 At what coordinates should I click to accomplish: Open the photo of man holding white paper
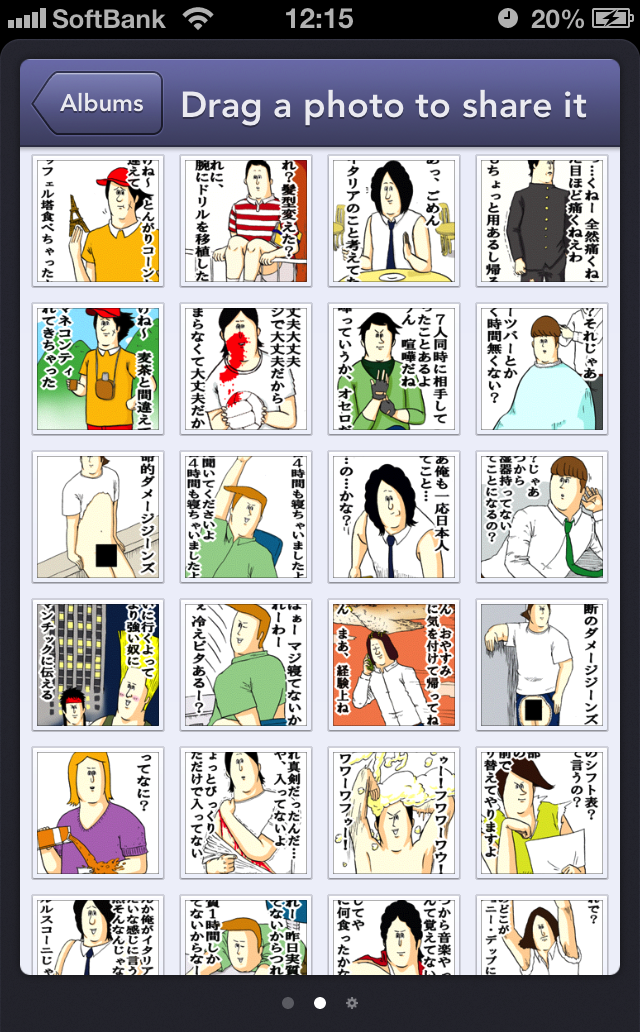tap(541, 812)
